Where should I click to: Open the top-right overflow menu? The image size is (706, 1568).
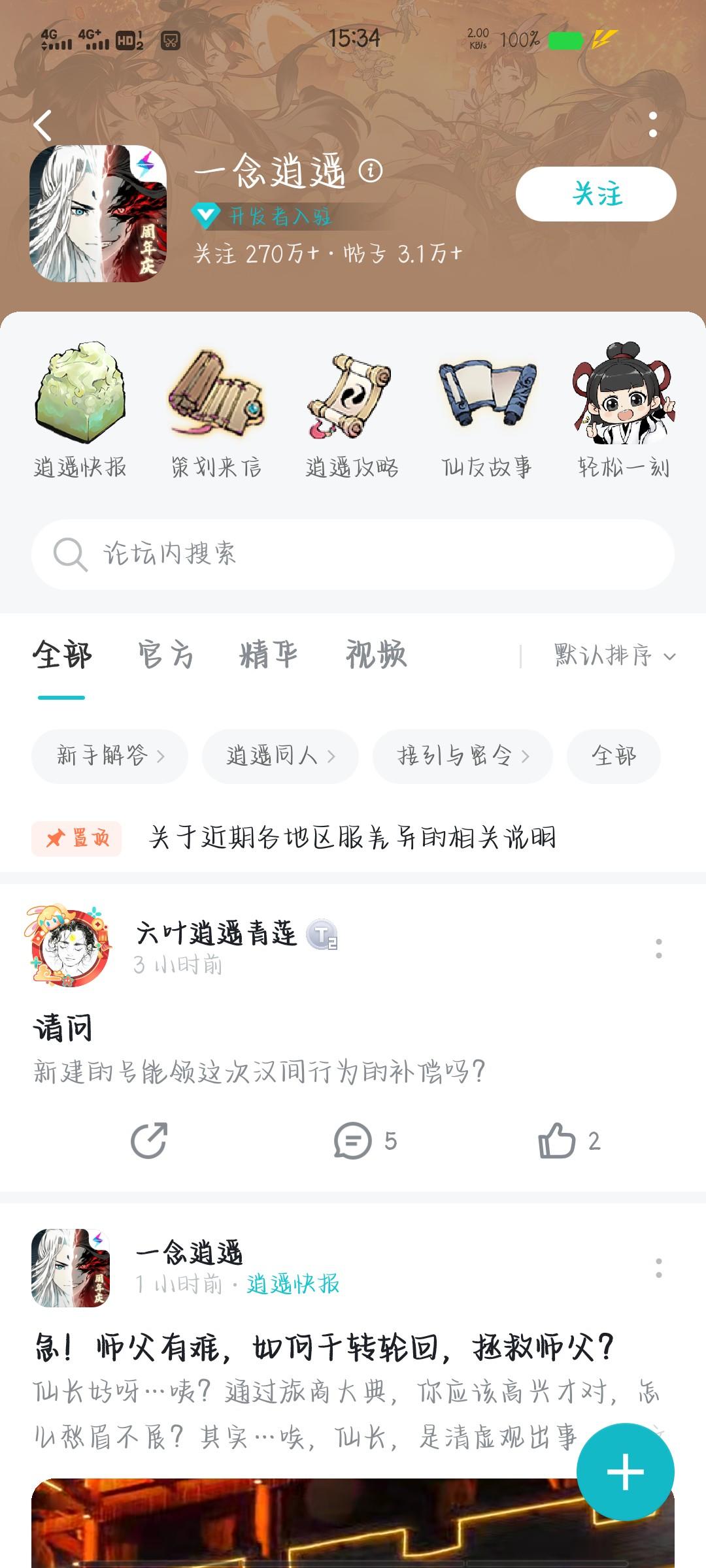(x=652, y=125)
